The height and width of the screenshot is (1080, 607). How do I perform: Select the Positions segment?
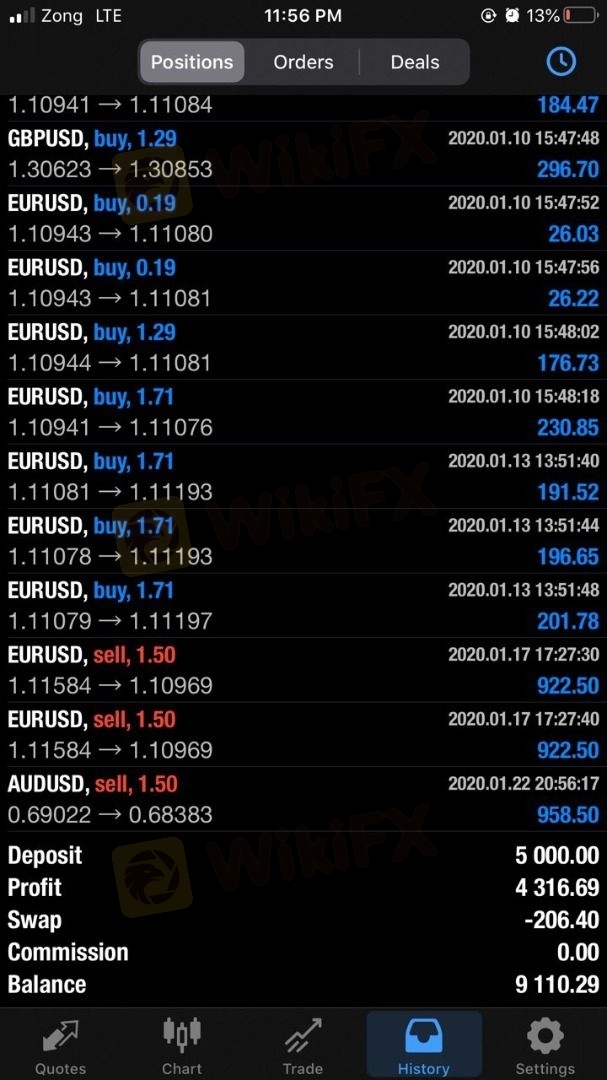[x=191, y=62]
